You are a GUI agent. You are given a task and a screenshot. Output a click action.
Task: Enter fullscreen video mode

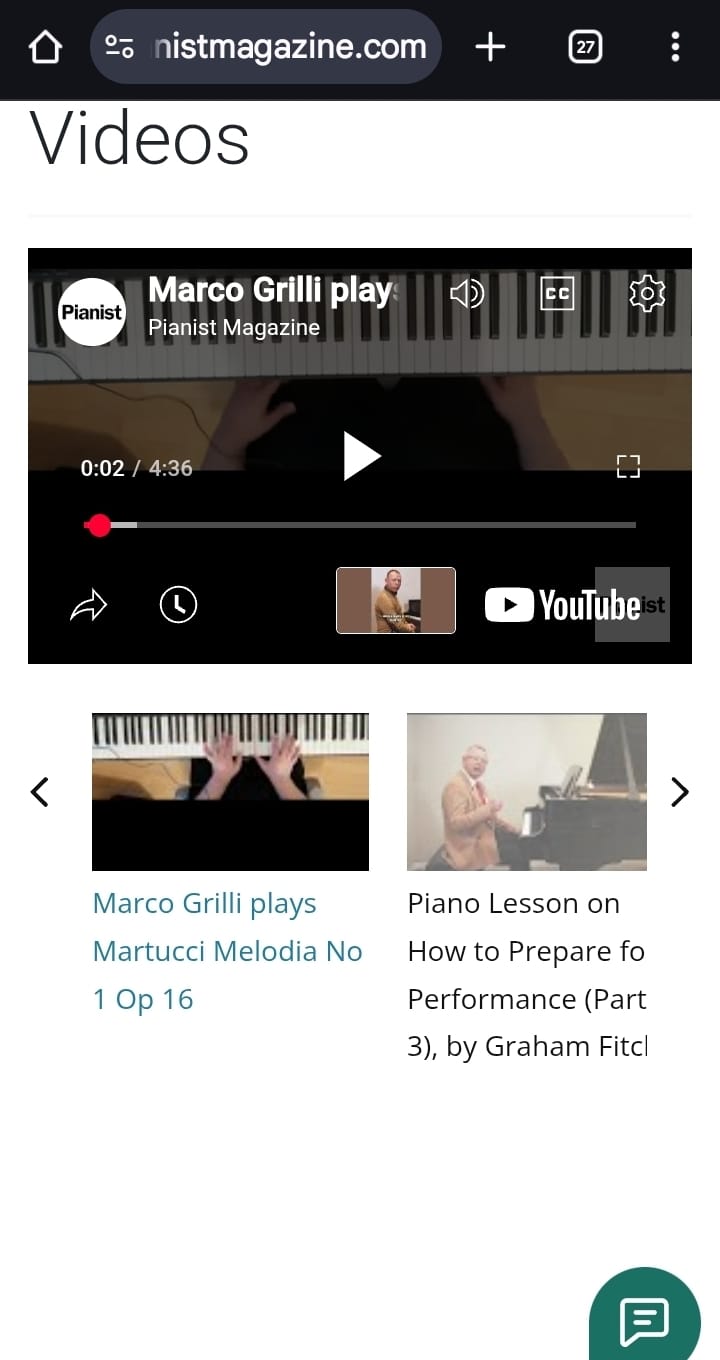628,466
